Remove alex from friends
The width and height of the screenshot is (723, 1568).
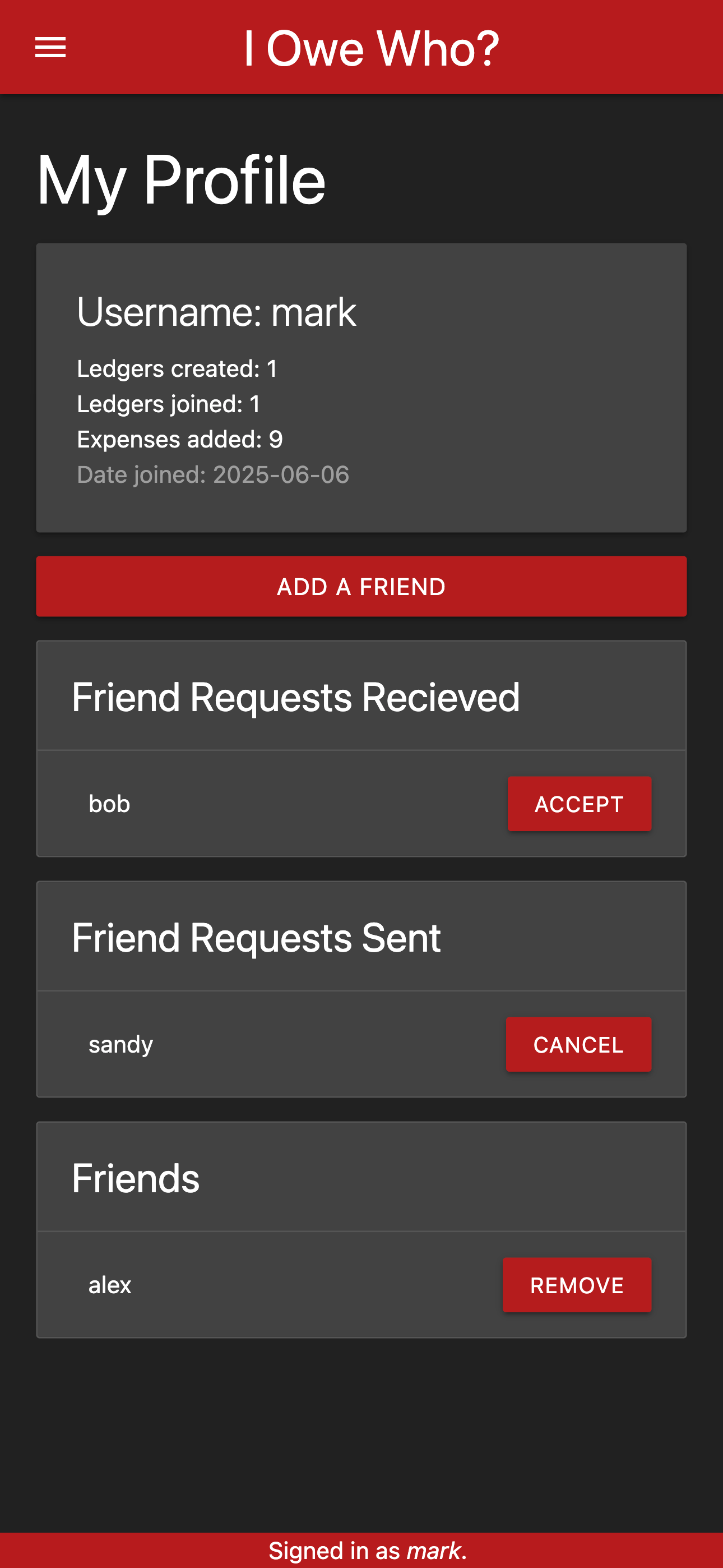(576, 1285)
